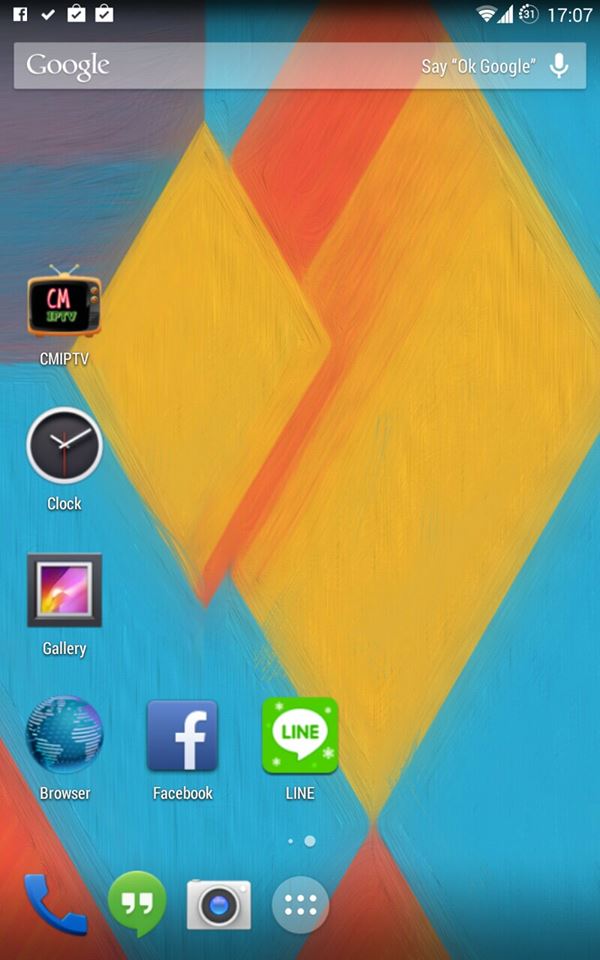Viewport: 600px width, 960px height.
Task: Launch the LINE app
Action: tap(300, 735)
